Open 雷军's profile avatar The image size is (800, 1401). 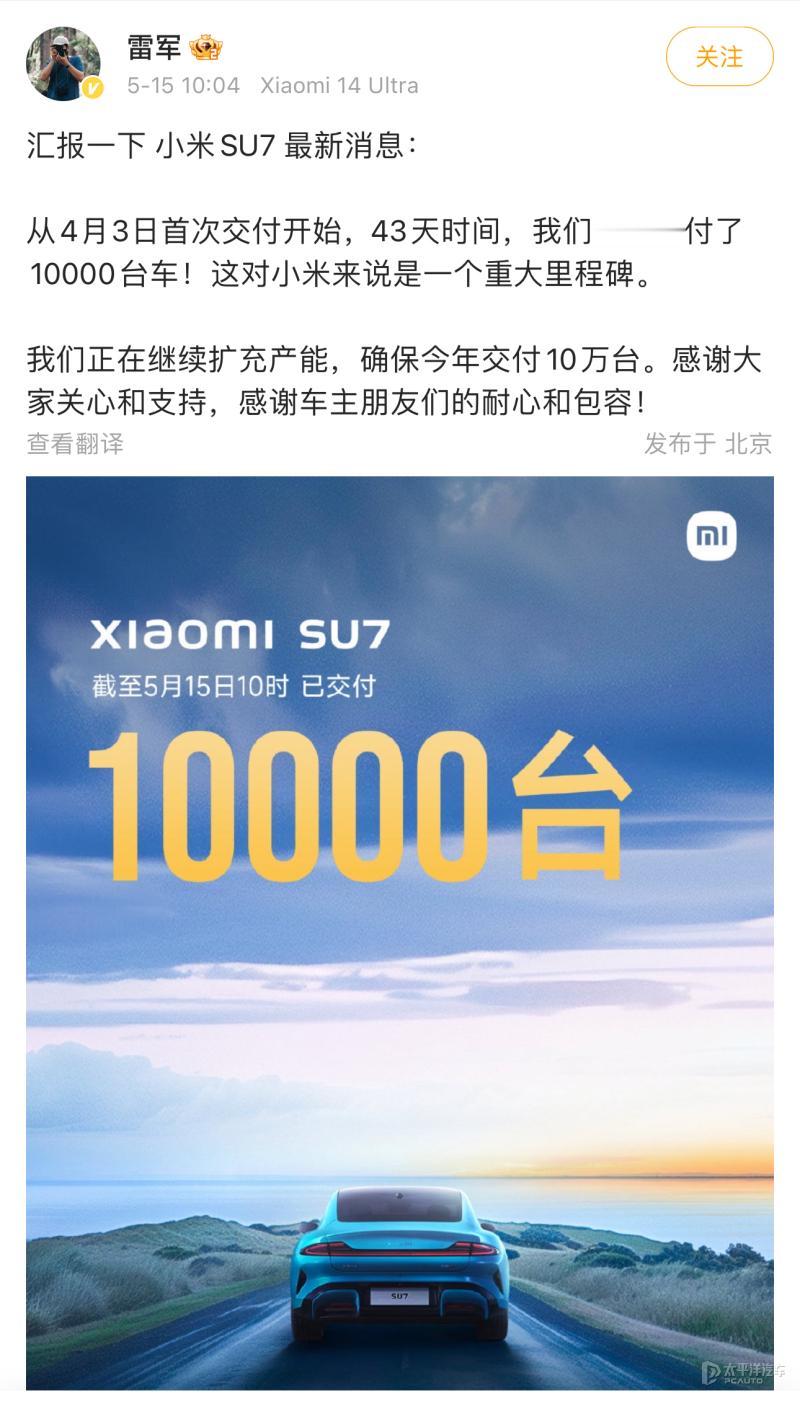coord(63,64)
